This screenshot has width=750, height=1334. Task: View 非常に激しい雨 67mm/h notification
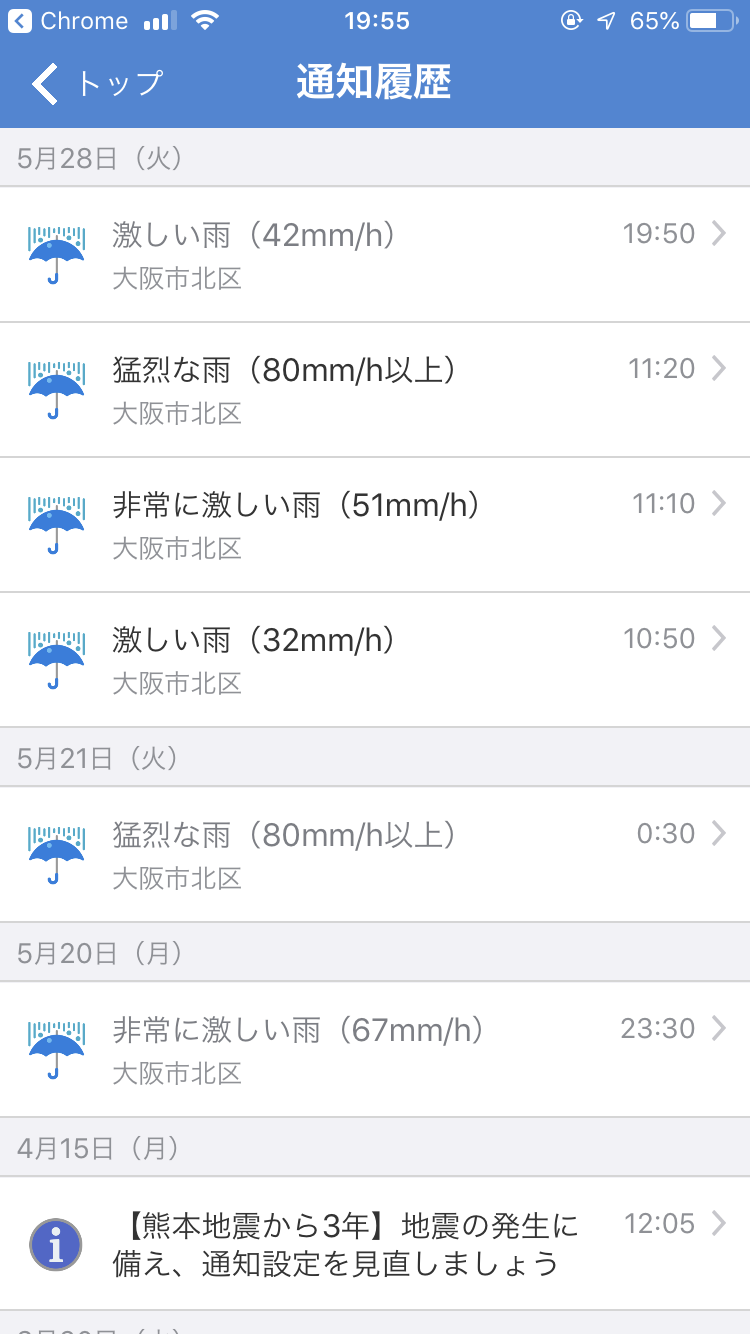coord(375,1049)
